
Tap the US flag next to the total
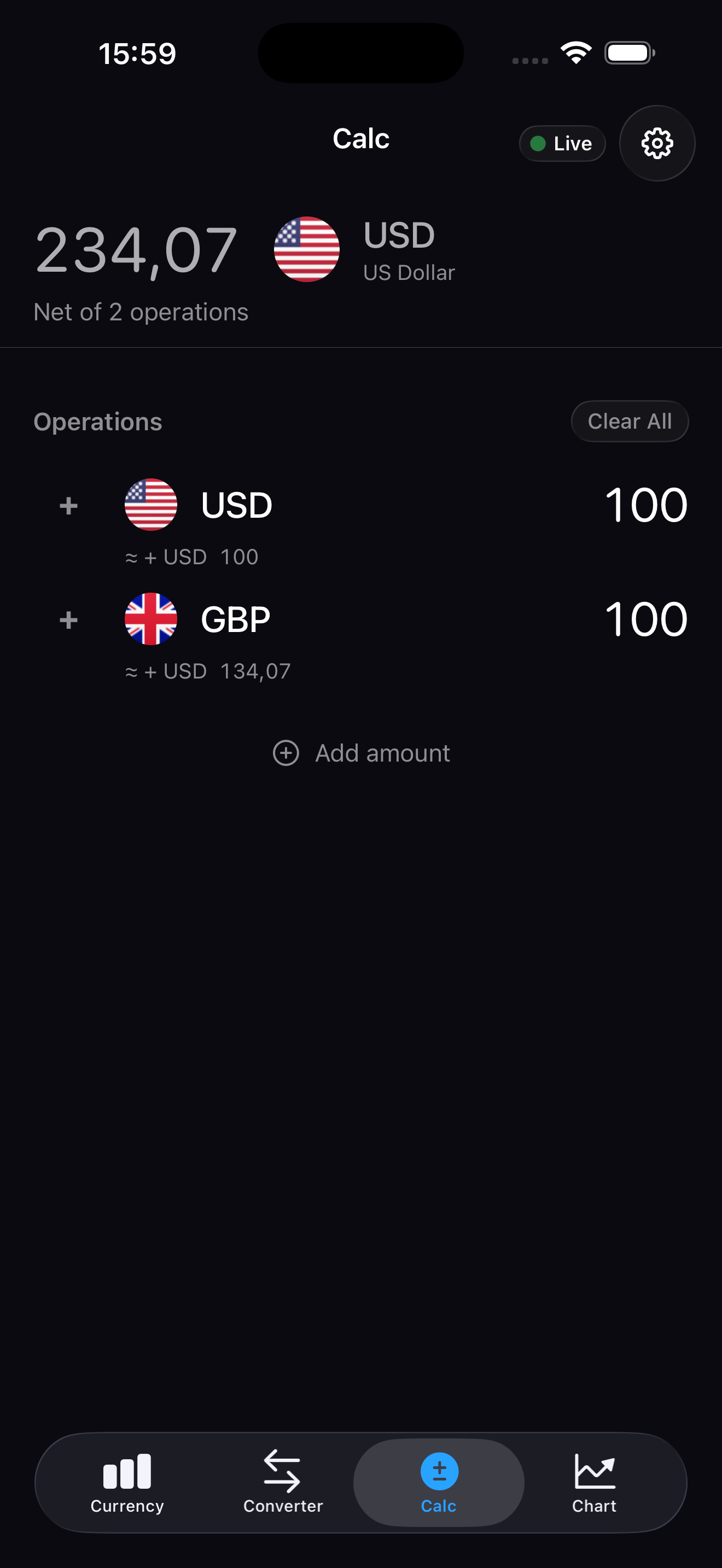click(x=308, y=249)
